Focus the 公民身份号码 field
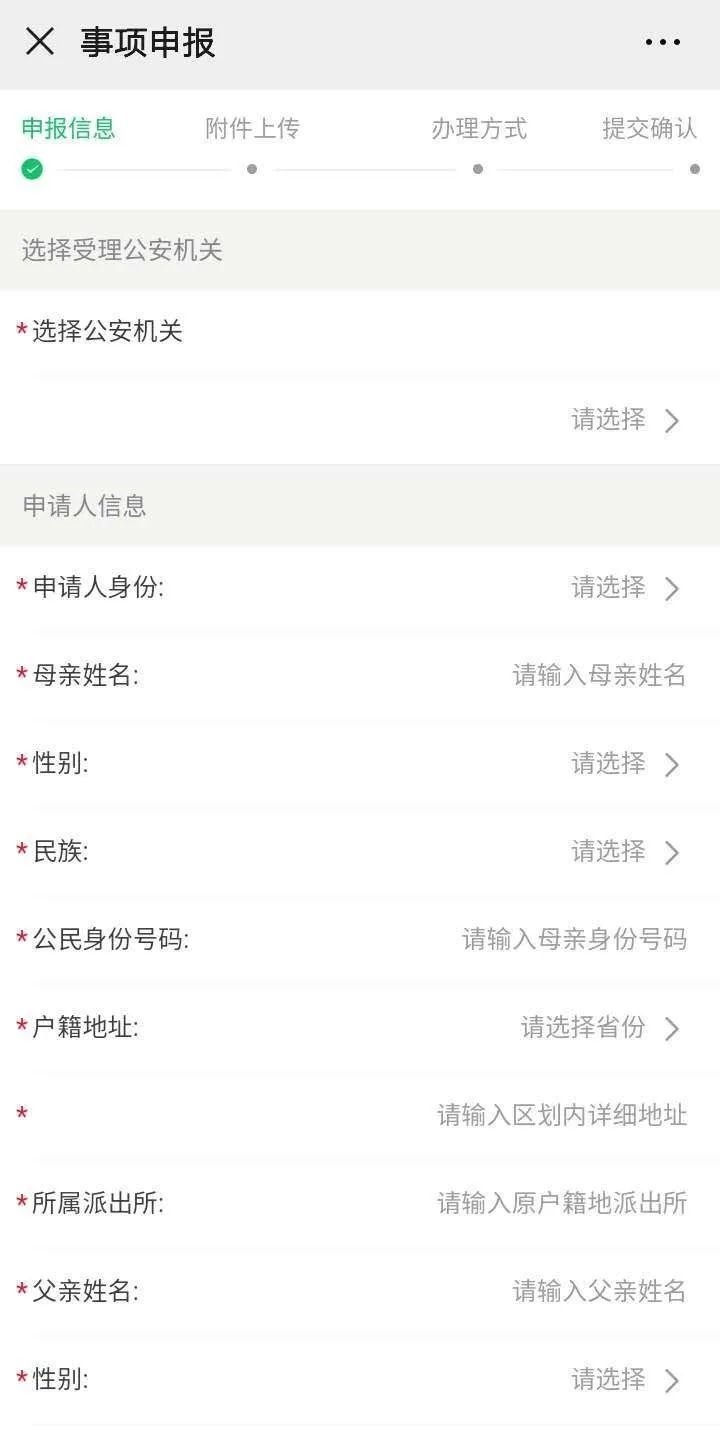 point(573,939)
